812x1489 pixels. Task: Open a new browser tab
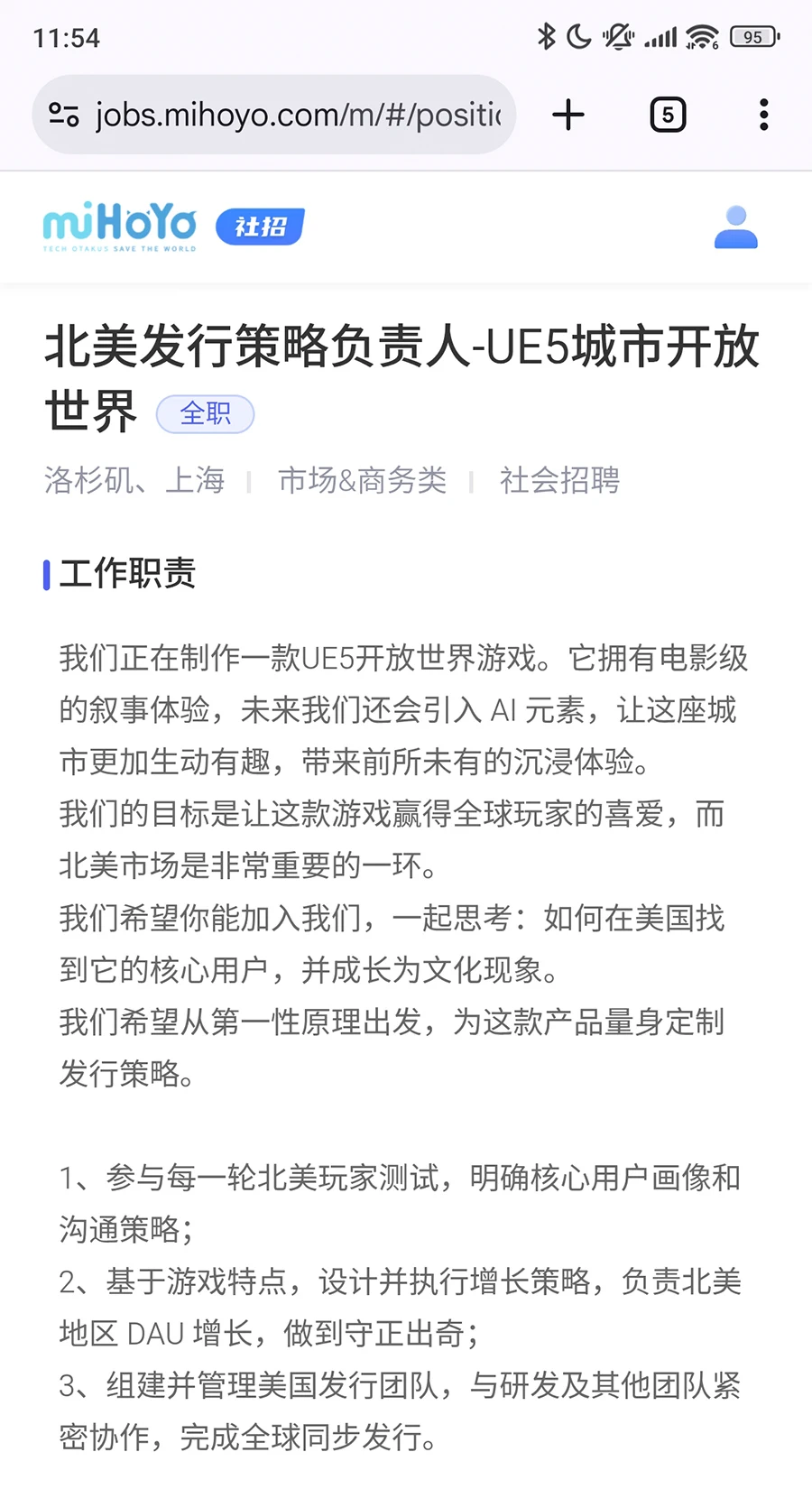click(568, 115)
